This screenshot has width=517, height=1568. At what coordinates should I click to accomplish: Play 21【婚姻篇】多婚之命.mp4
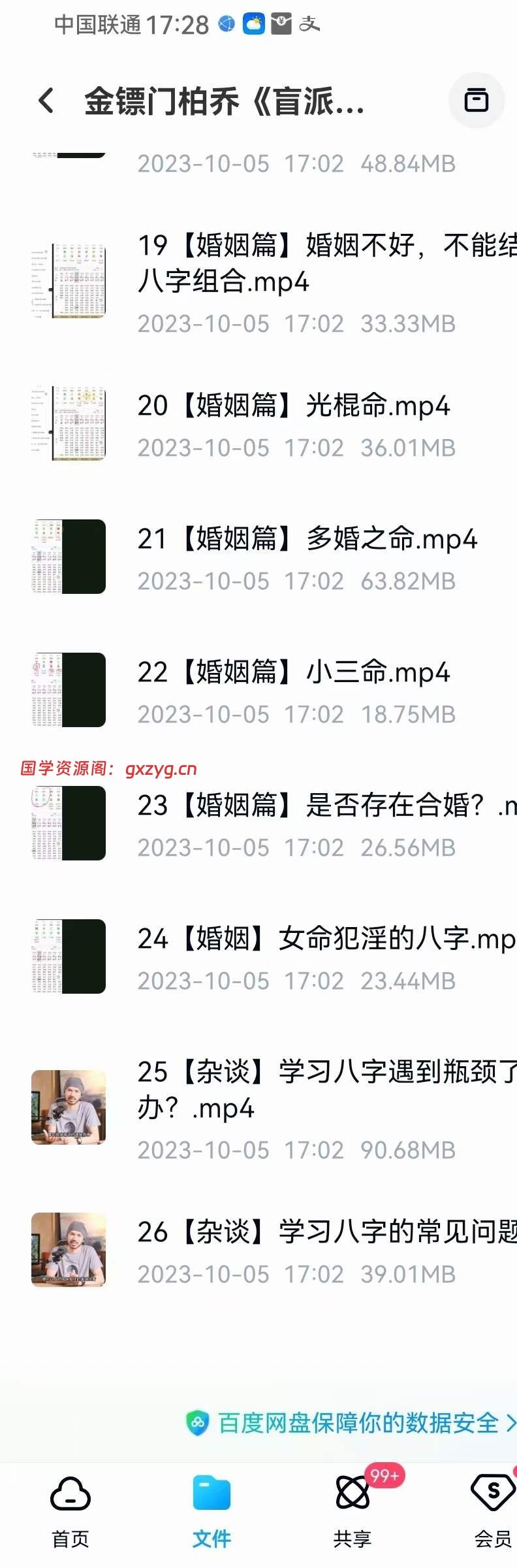pos(307,540)
